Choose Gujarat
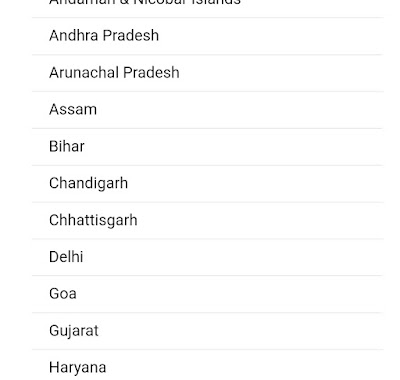400x380 pixels. click(x=207, y=331)
